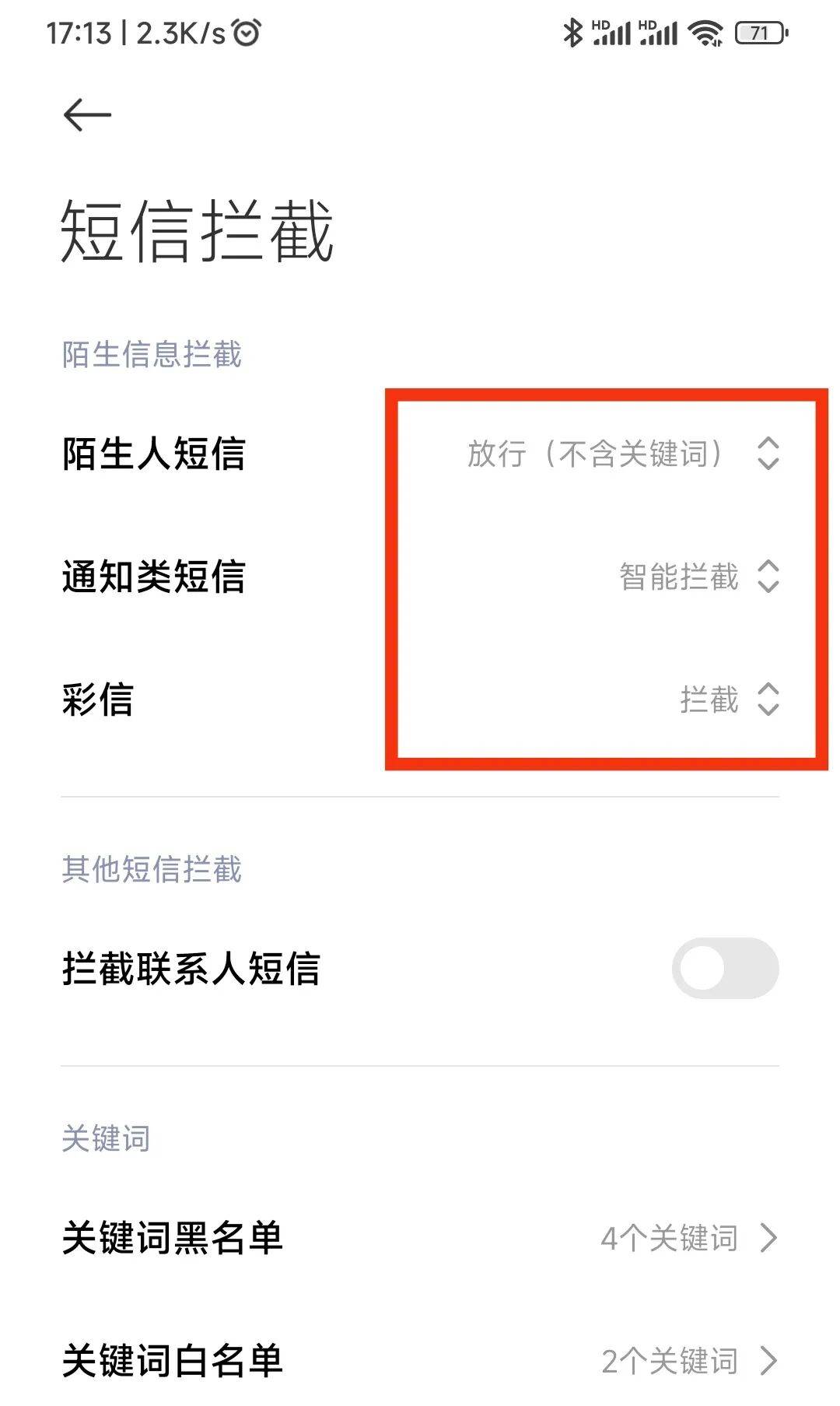Toggle 拦截联系人短信 switch
The image size is (840, 1406).
[725, 968]
